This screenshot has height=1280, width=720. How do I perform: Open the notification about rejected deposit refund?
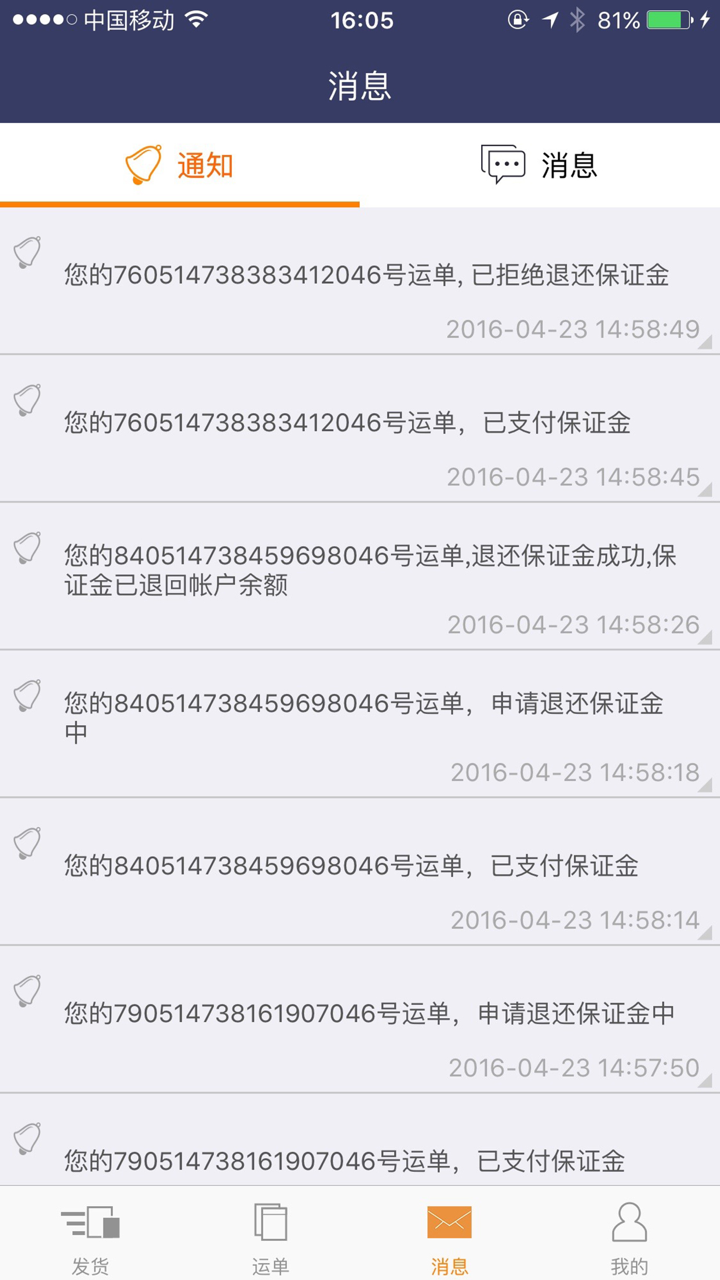tap(360, 278)
